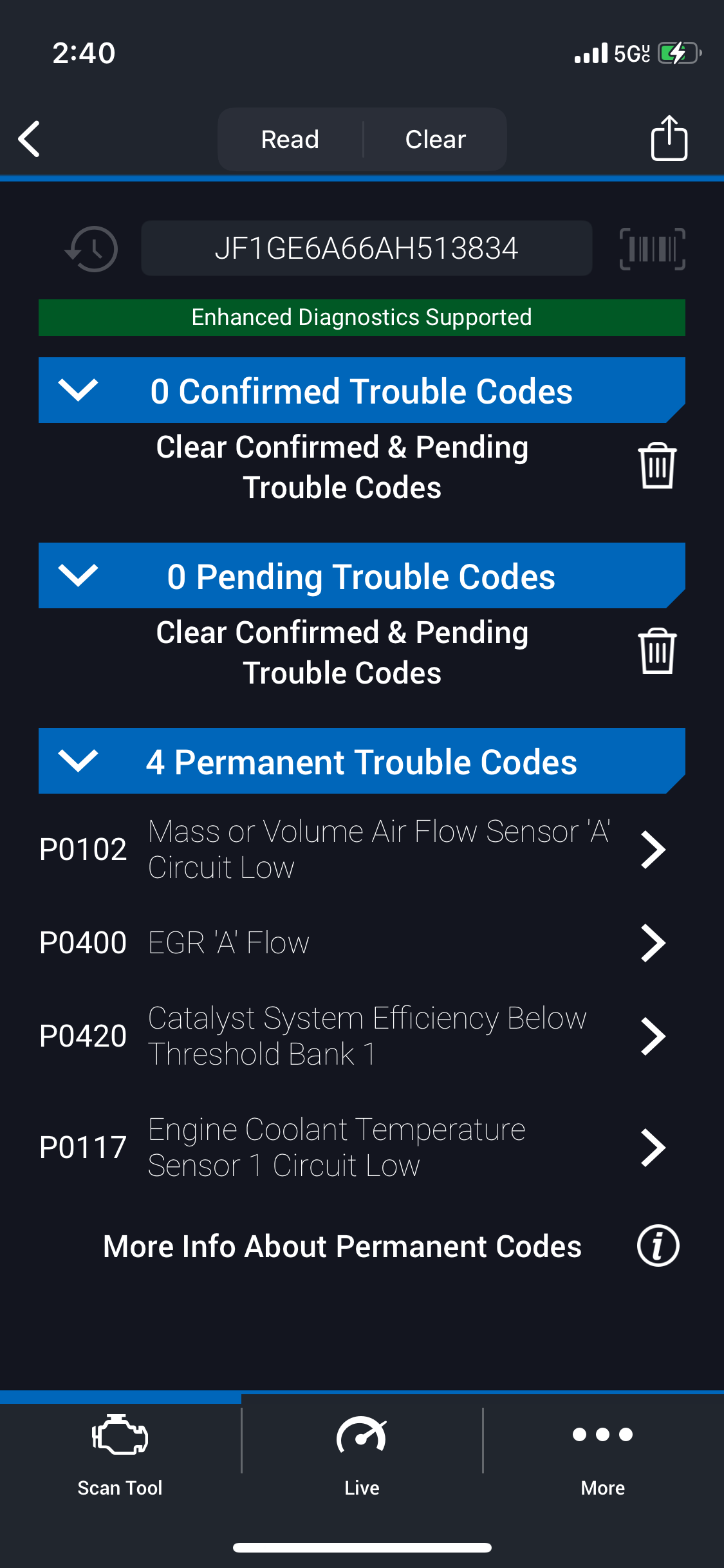Show more info about permanent codes
724x1568 pixels.
(658, 1246)
